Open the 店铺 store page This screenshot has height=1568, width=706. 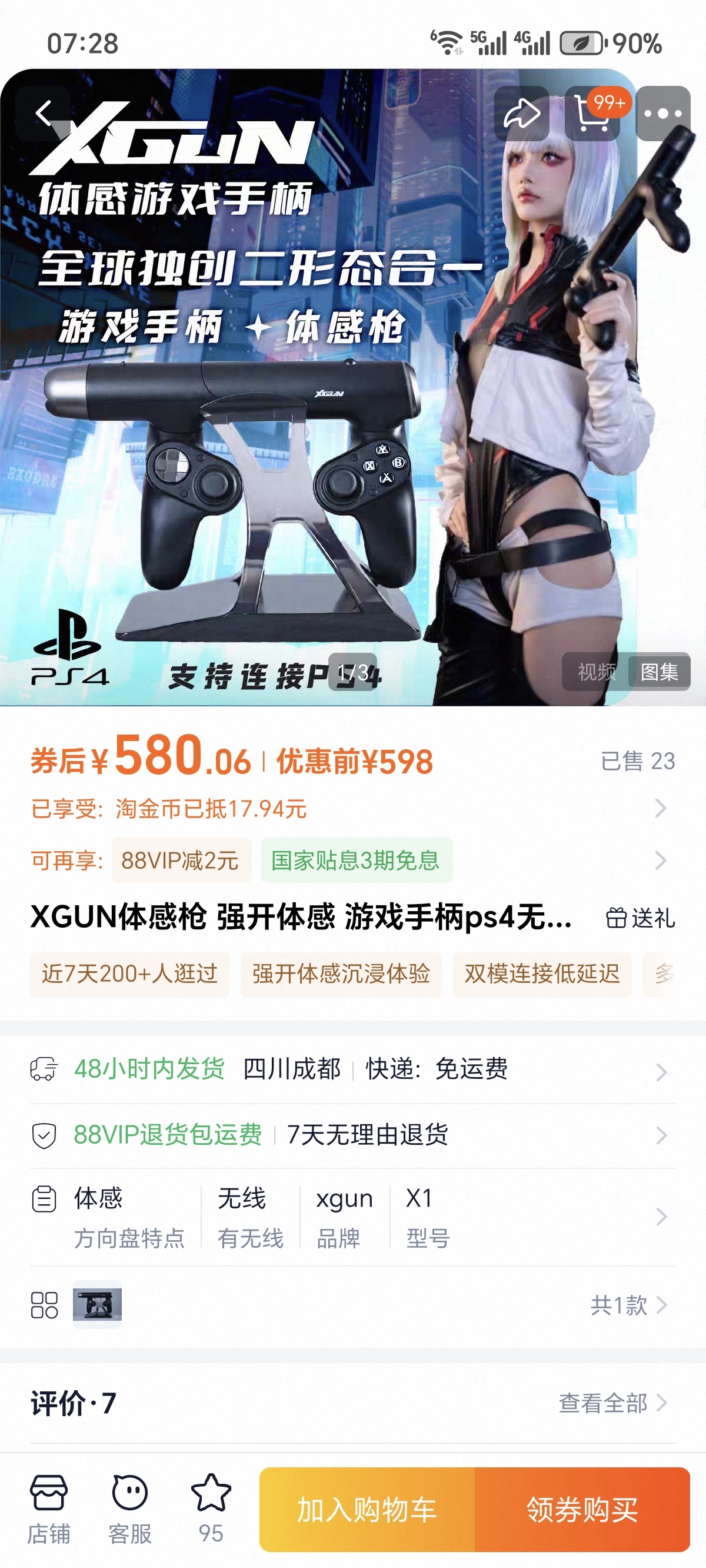tap(49, 1509)
